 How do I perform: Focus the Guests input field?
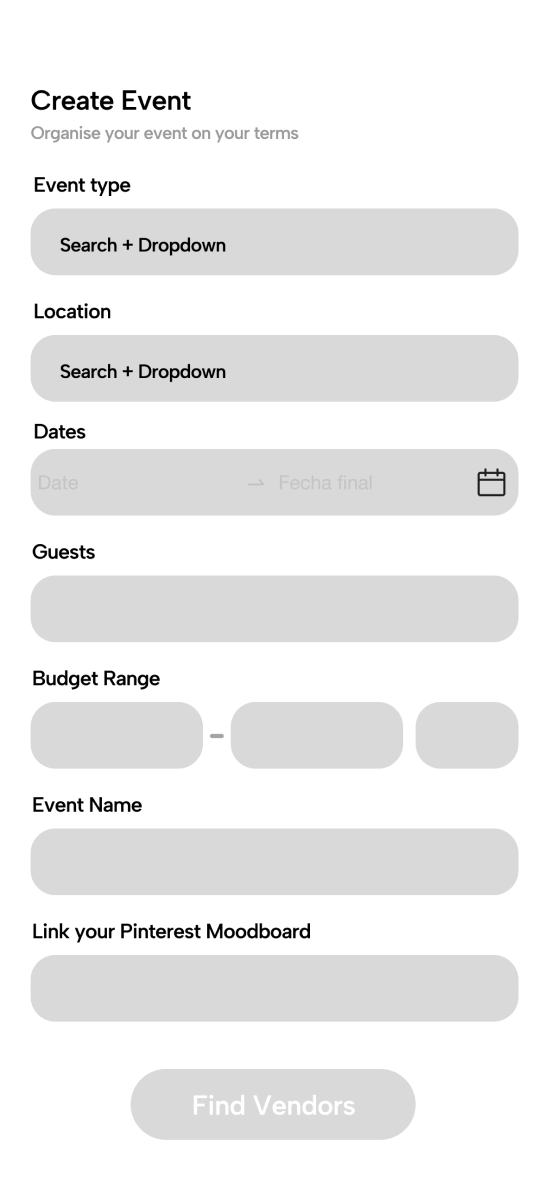[x=274, y=609]
